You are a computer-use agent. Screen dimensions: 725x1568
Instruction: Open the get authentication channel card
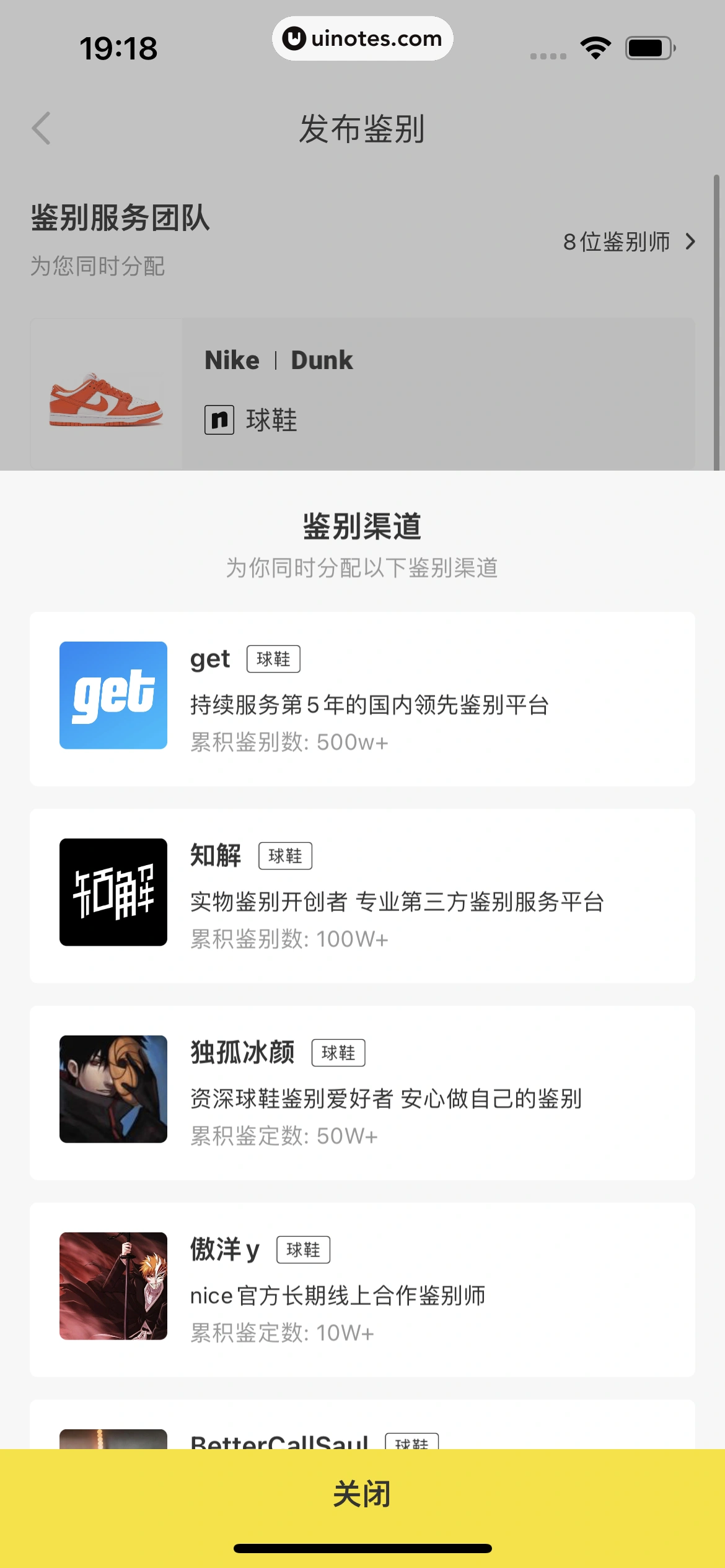362,699
